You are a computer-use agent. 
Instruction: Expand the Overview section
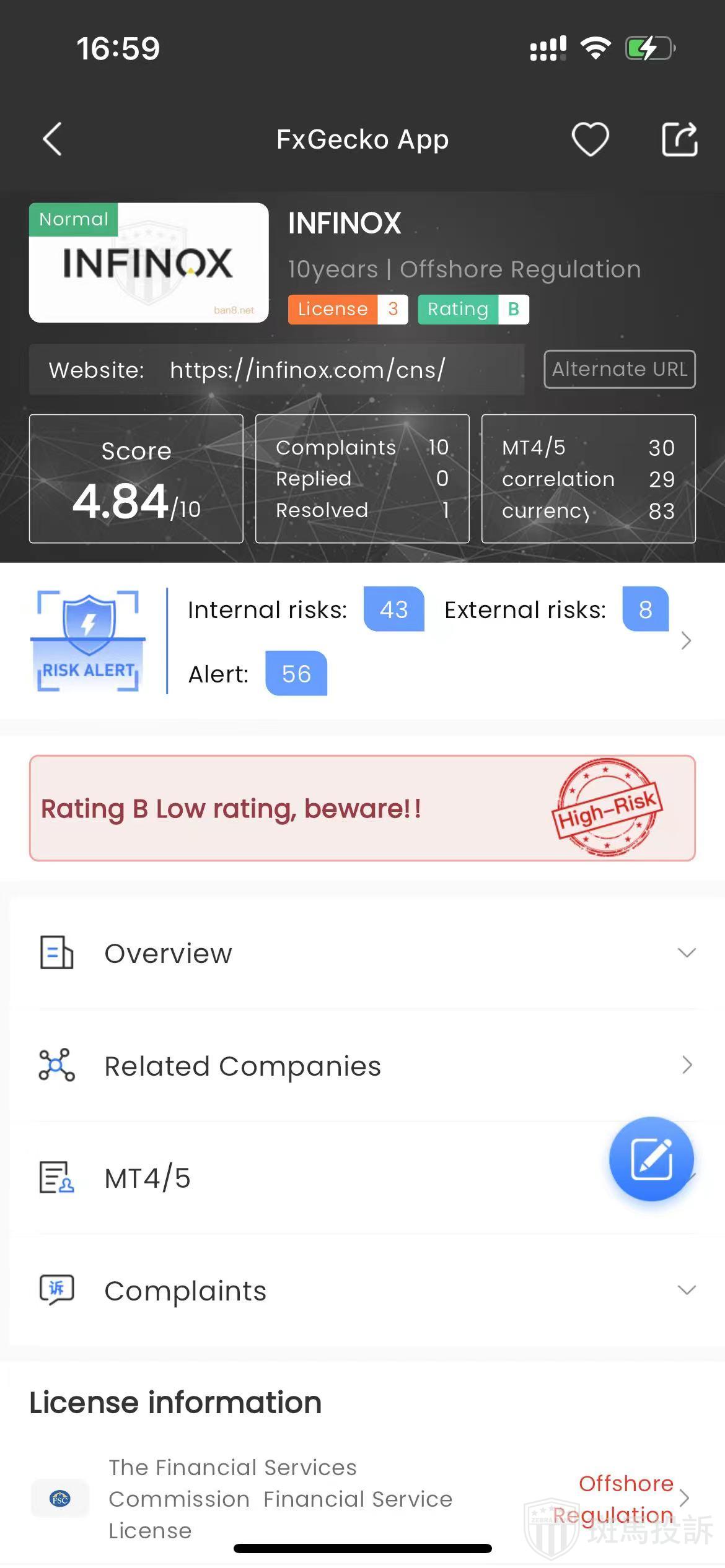(x=686, y=954)
